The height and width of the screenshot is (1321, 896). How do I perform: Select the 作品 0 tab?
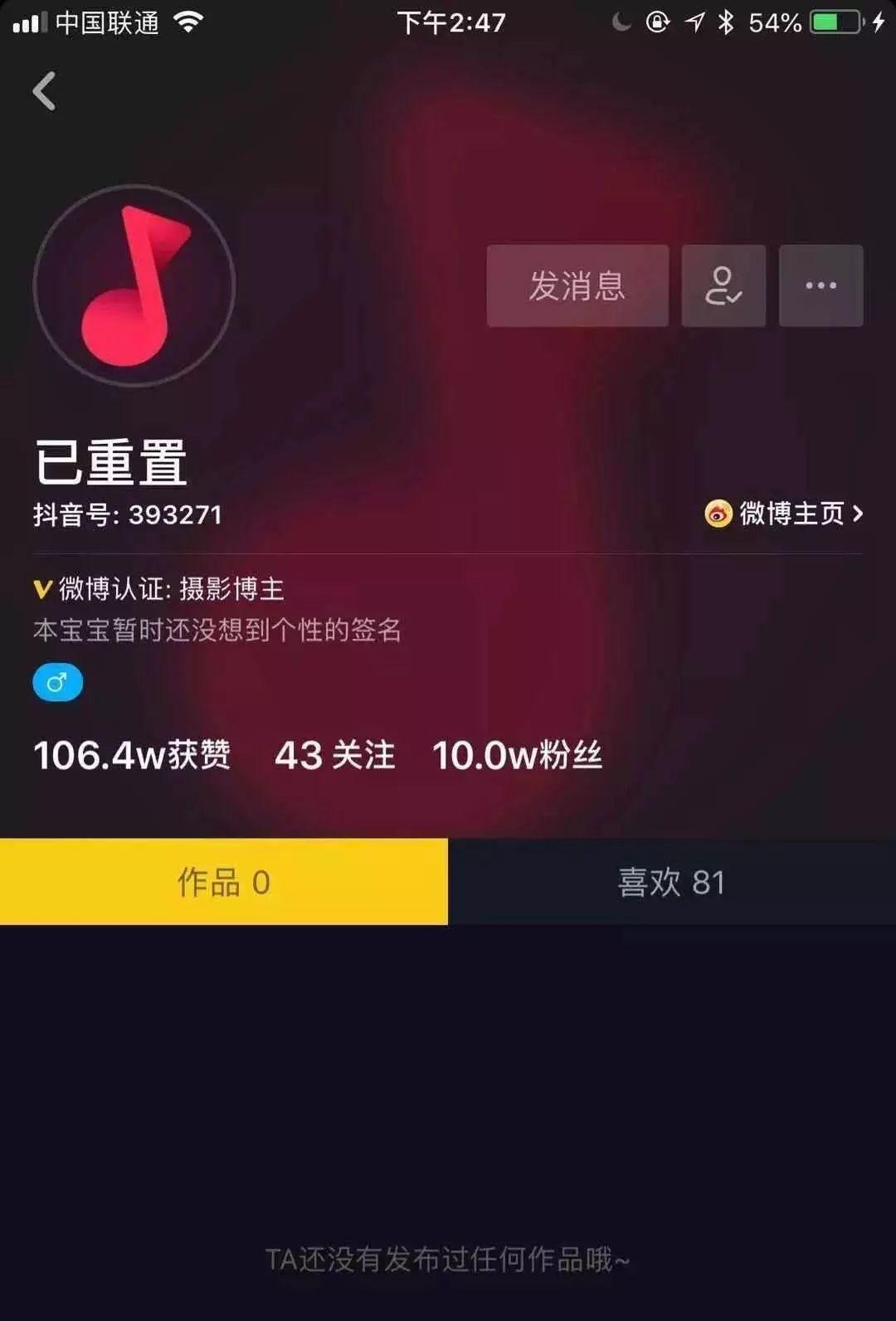pyautogui.click(x=222, y=881)
